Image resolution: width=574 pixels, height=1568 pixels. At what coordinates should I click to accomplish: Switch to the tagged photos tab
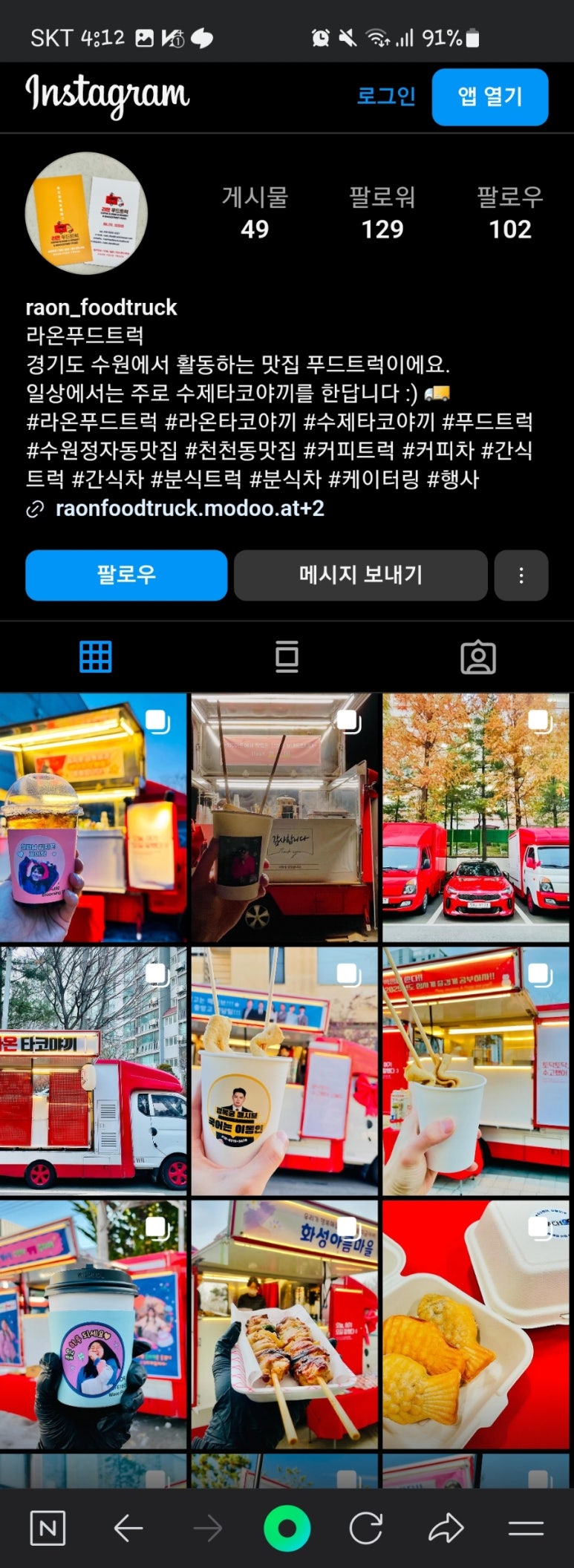click(x=477, y=657)
